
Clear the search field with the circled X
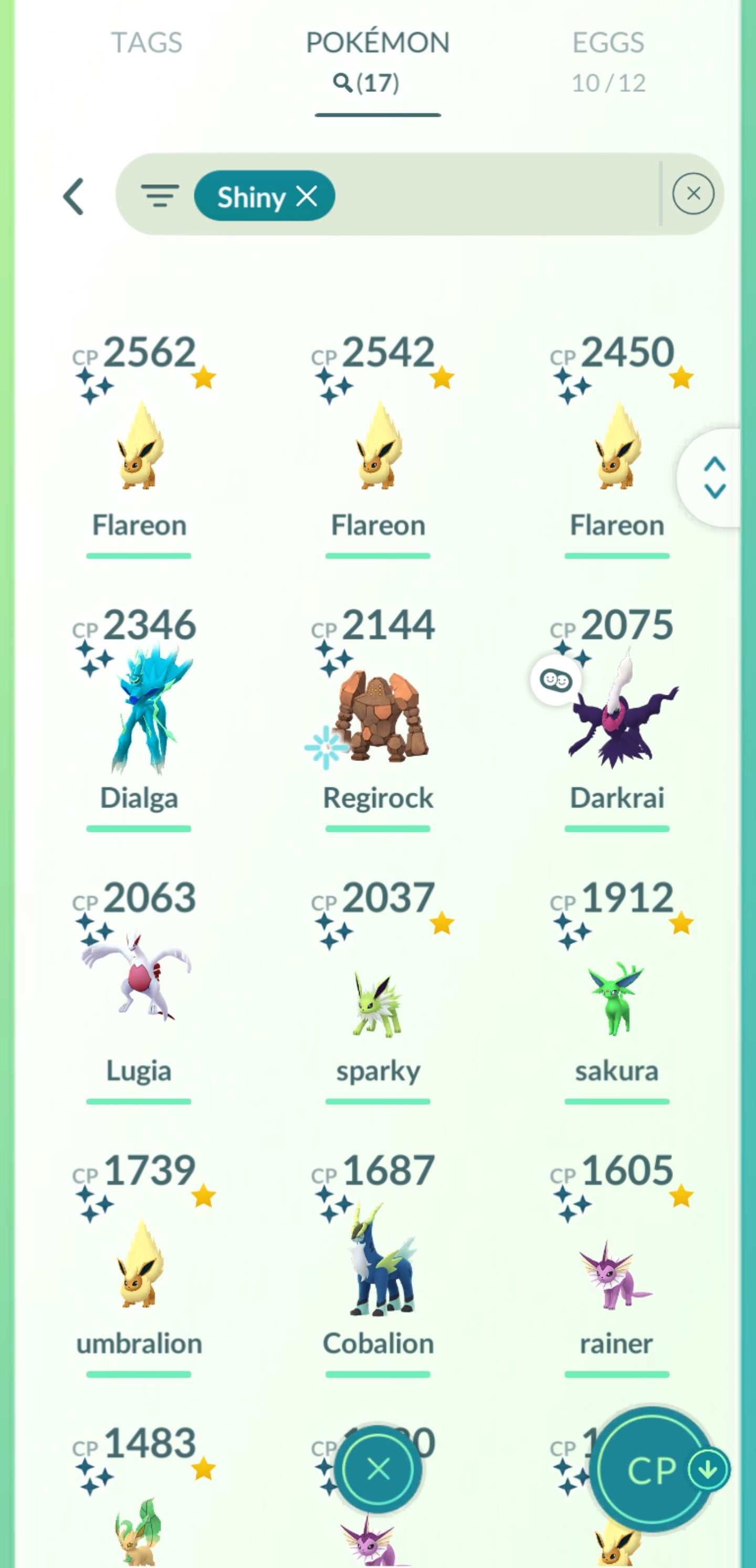point(692,194)
